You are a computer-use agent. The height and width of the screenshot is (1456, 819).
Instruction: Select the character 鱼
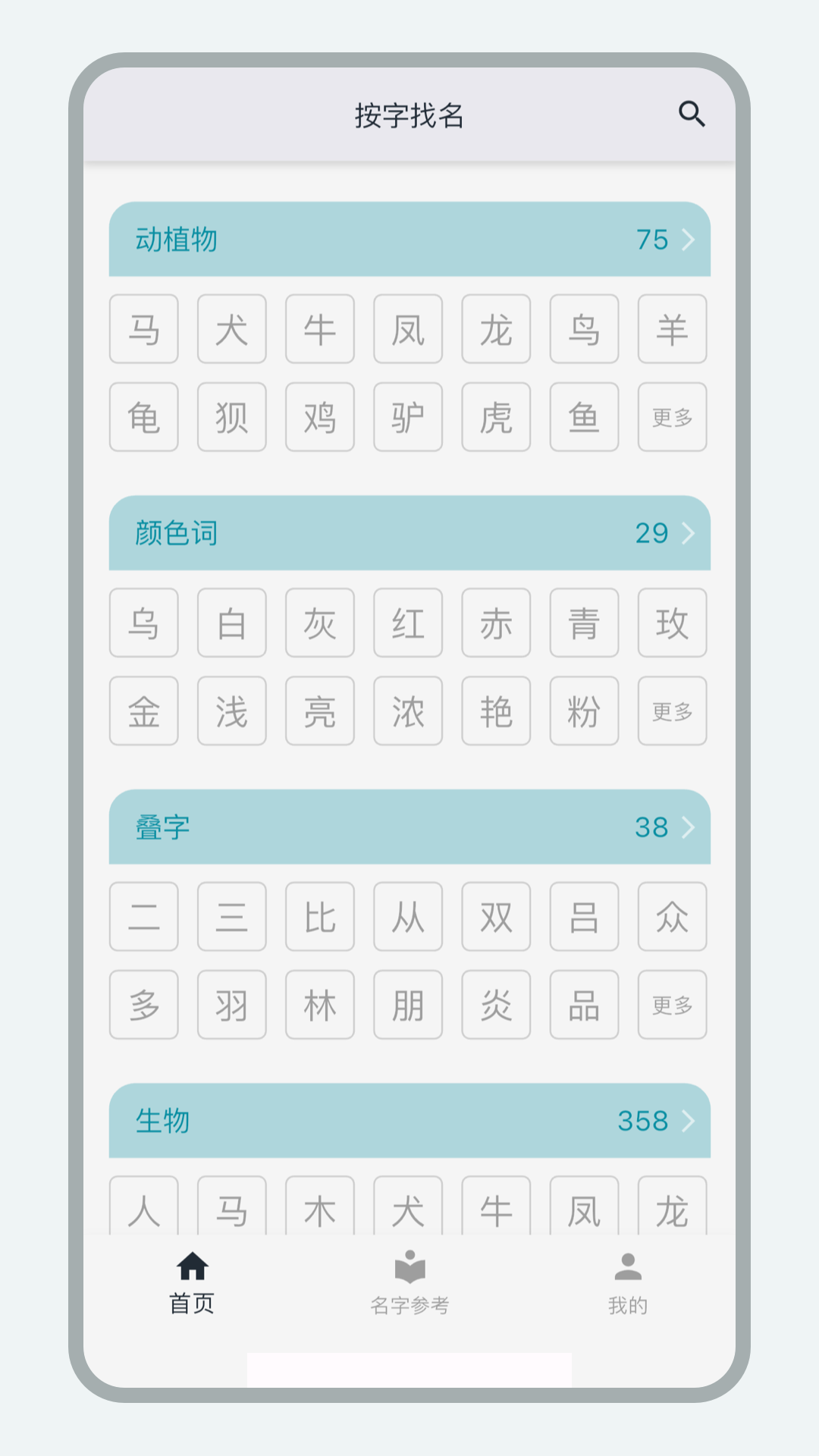coord(584,417)
